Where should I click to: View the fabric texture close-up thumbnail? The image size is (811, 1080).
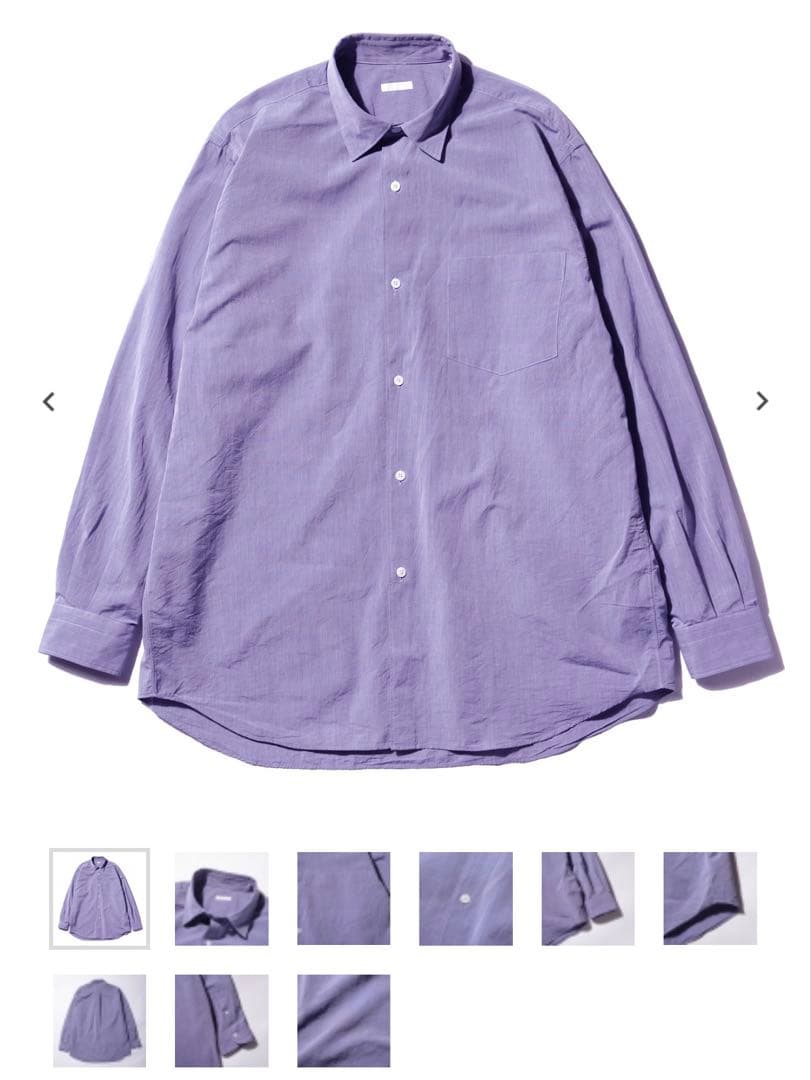point(343,1020)
